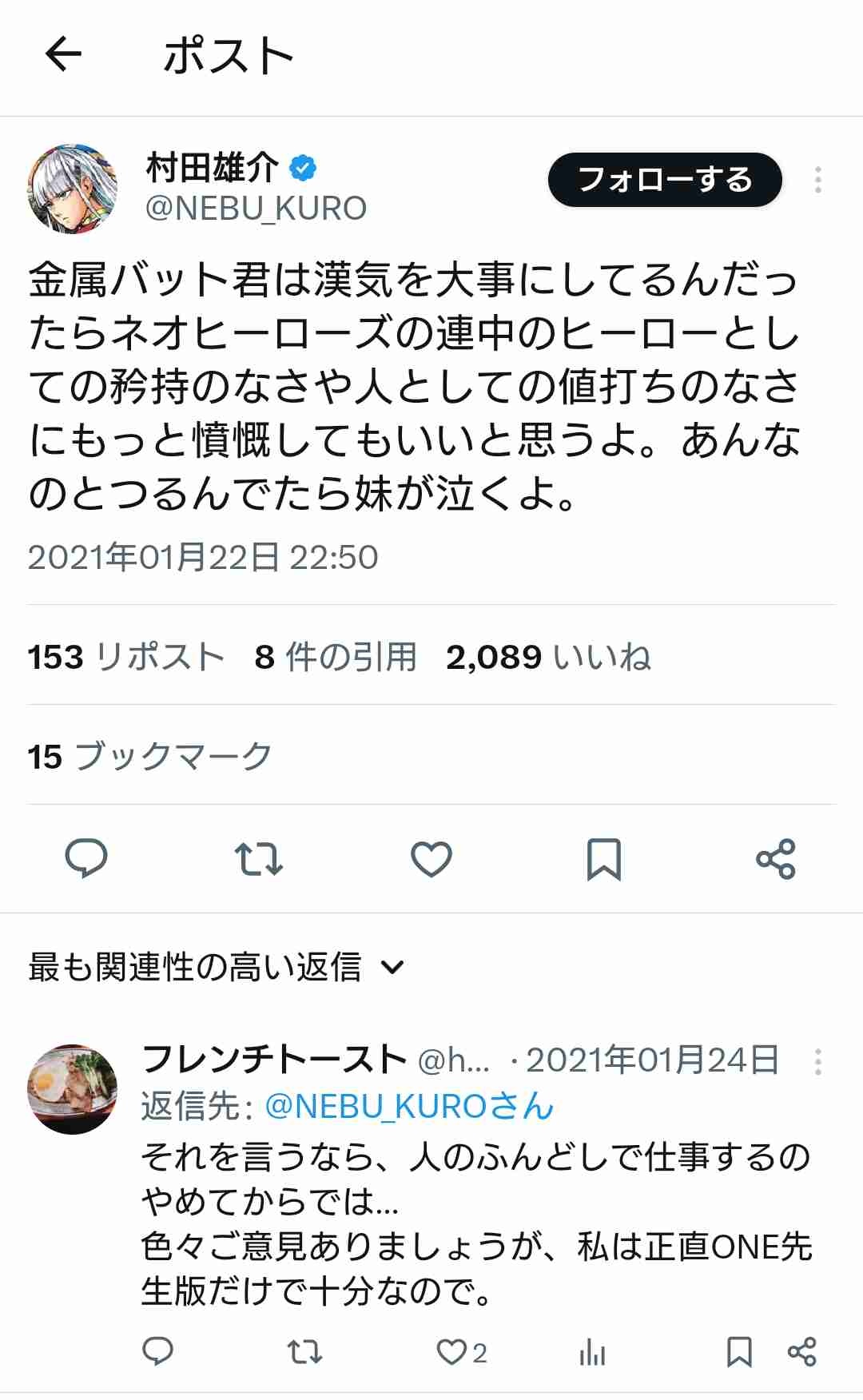View the 8 件の引用 list

click(336, 657)
